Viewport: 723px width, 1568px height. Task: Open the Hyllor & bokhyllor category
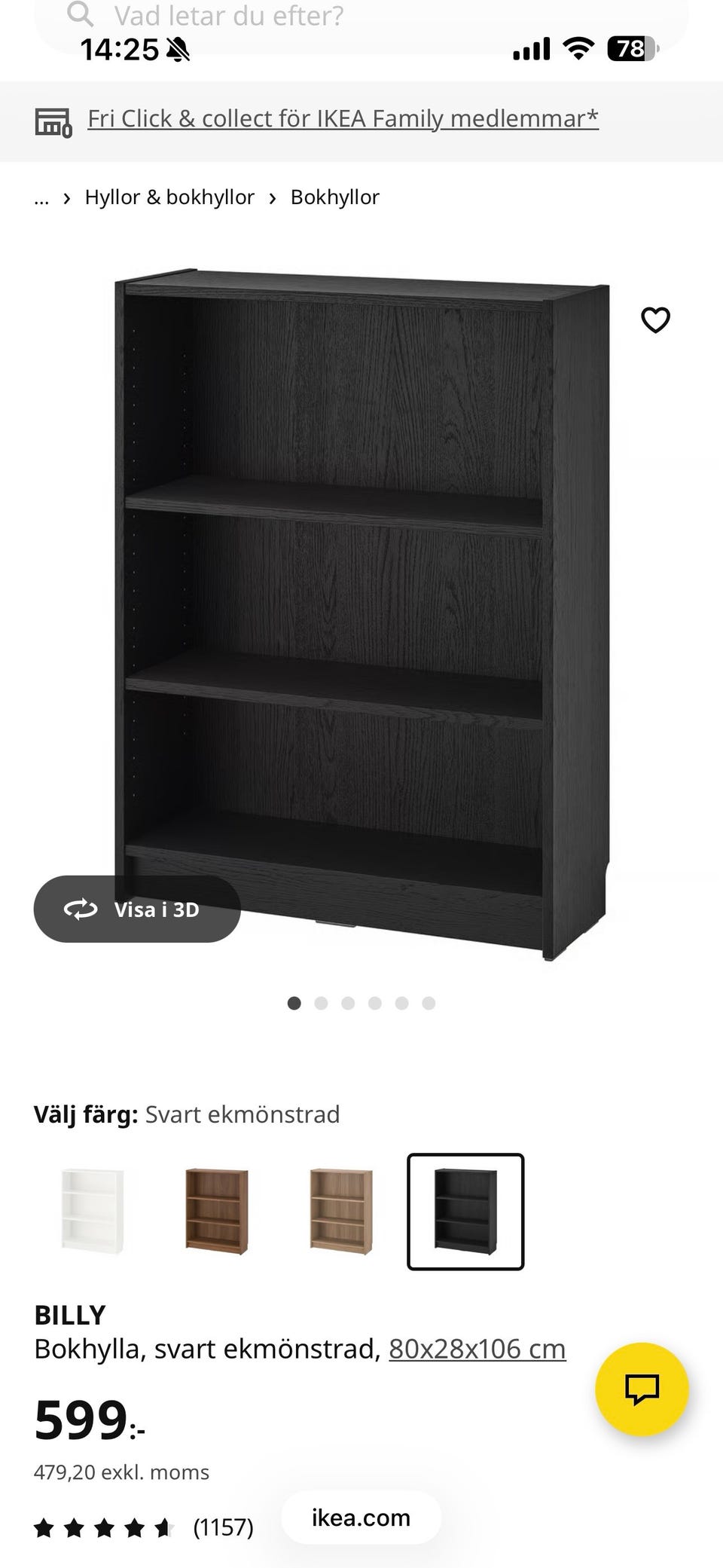170,197
